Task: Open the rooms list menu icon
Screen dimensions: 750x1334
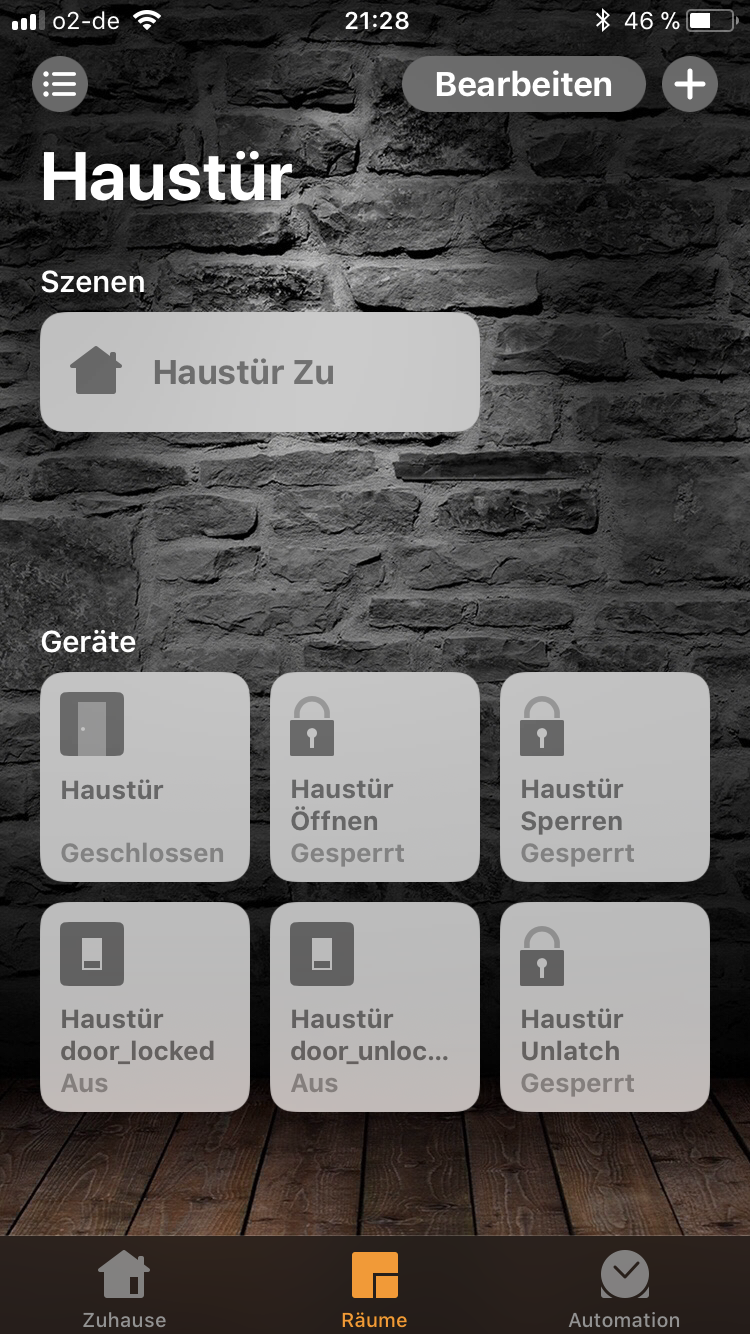Action: coord(60,84)
